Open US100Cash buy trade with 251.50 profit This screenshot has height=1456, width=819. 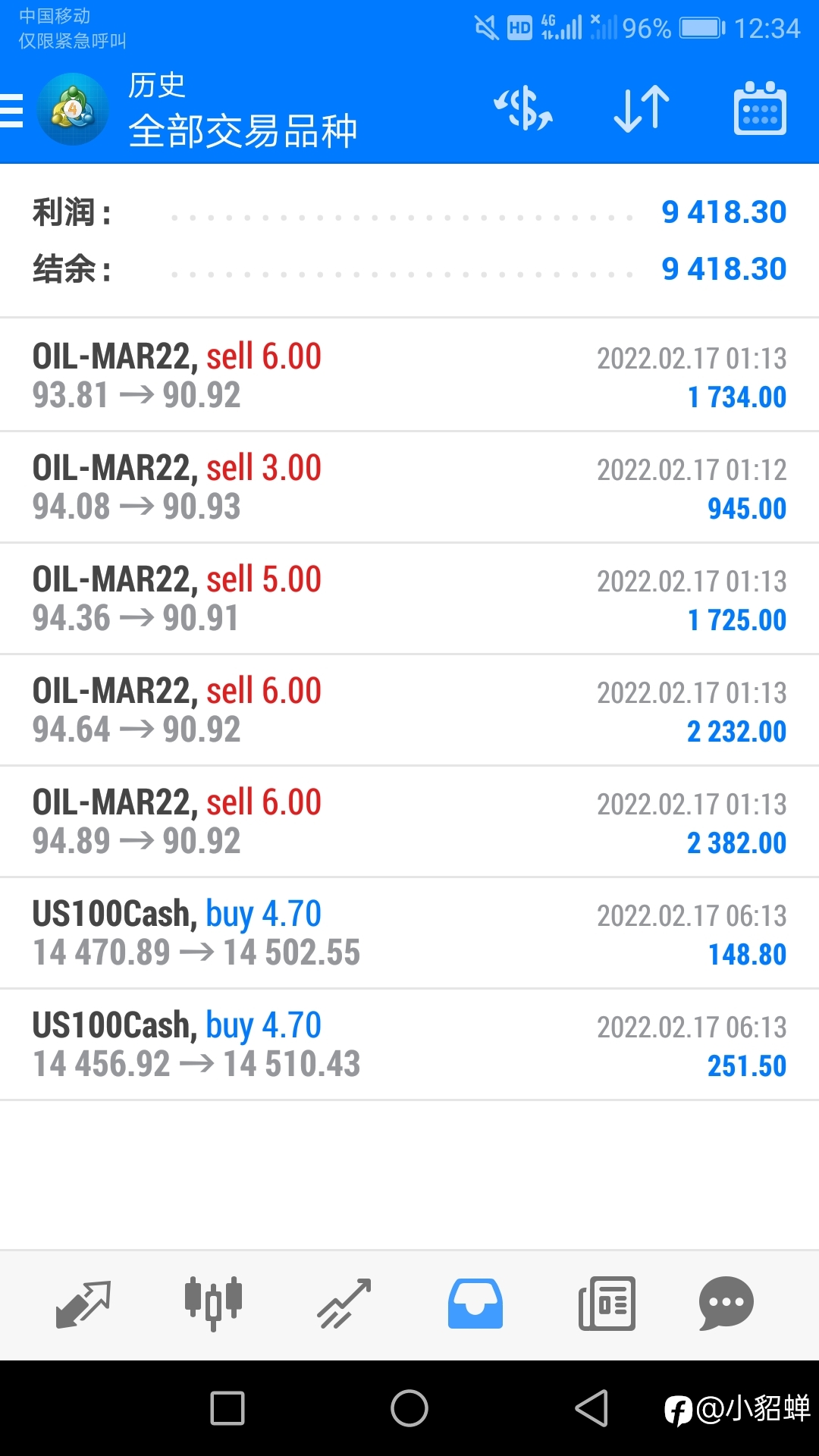[409, 1044]
